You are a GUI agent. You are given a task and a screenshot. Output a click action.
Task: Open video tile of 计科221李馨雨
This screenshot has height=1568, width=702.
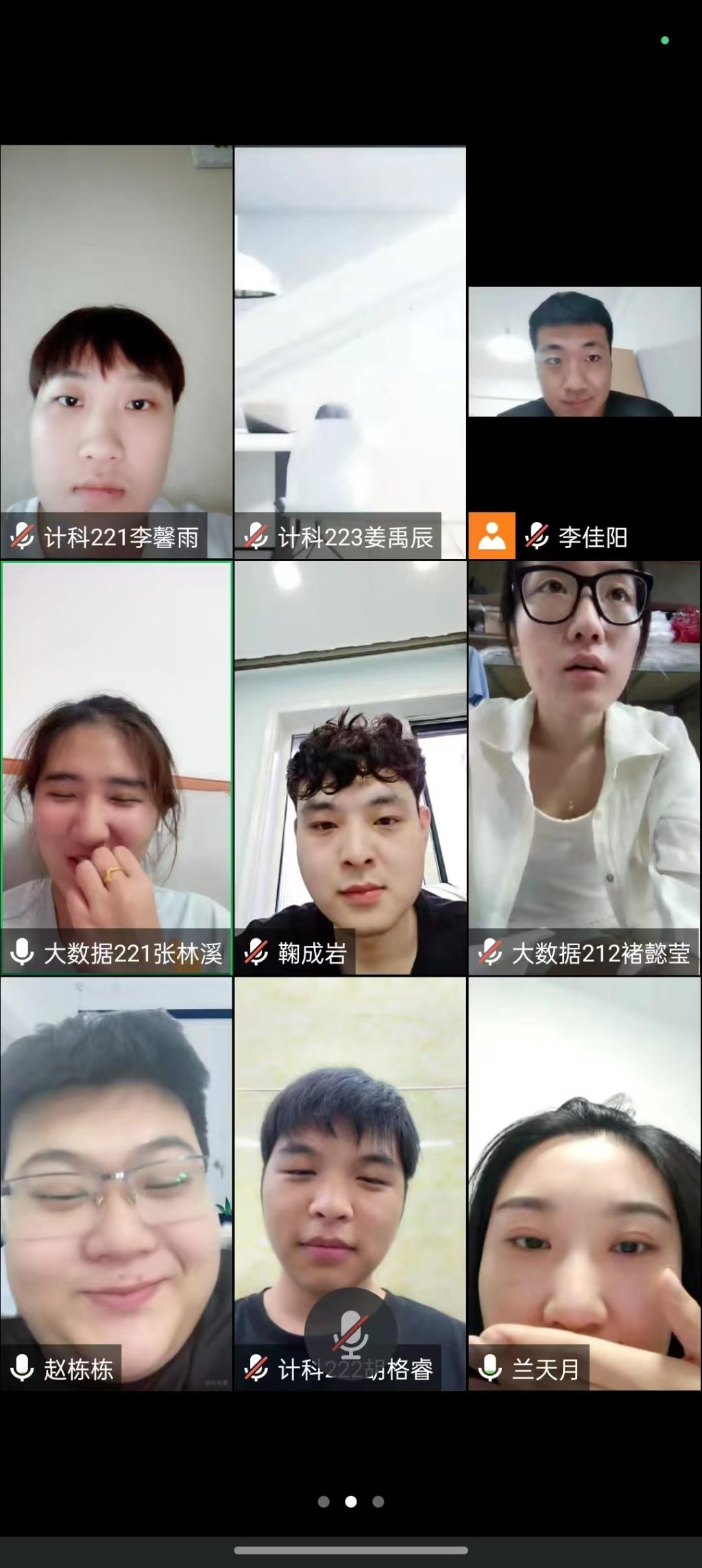coord(117,352)
